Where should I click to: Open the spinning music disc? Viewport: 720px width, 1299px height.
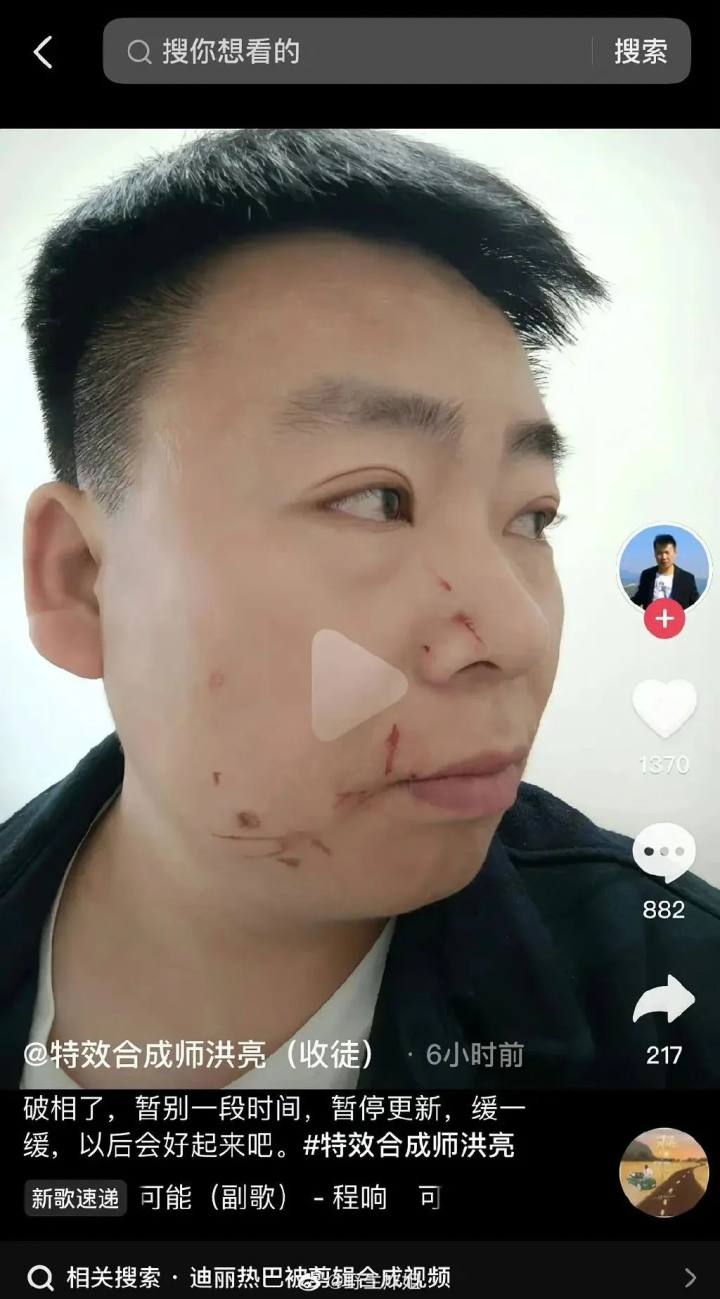click(664, 1173)
